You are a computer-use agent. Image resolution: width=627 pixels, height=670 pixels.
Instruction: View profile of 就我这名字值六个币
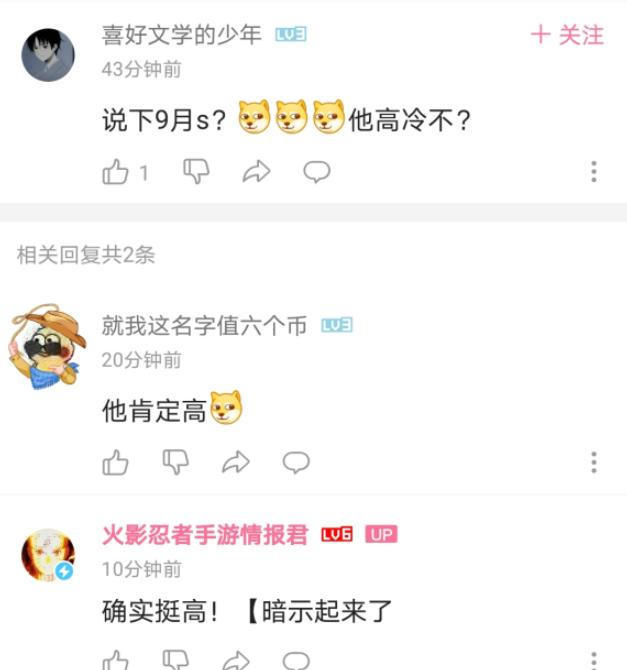tap(45, 346)
